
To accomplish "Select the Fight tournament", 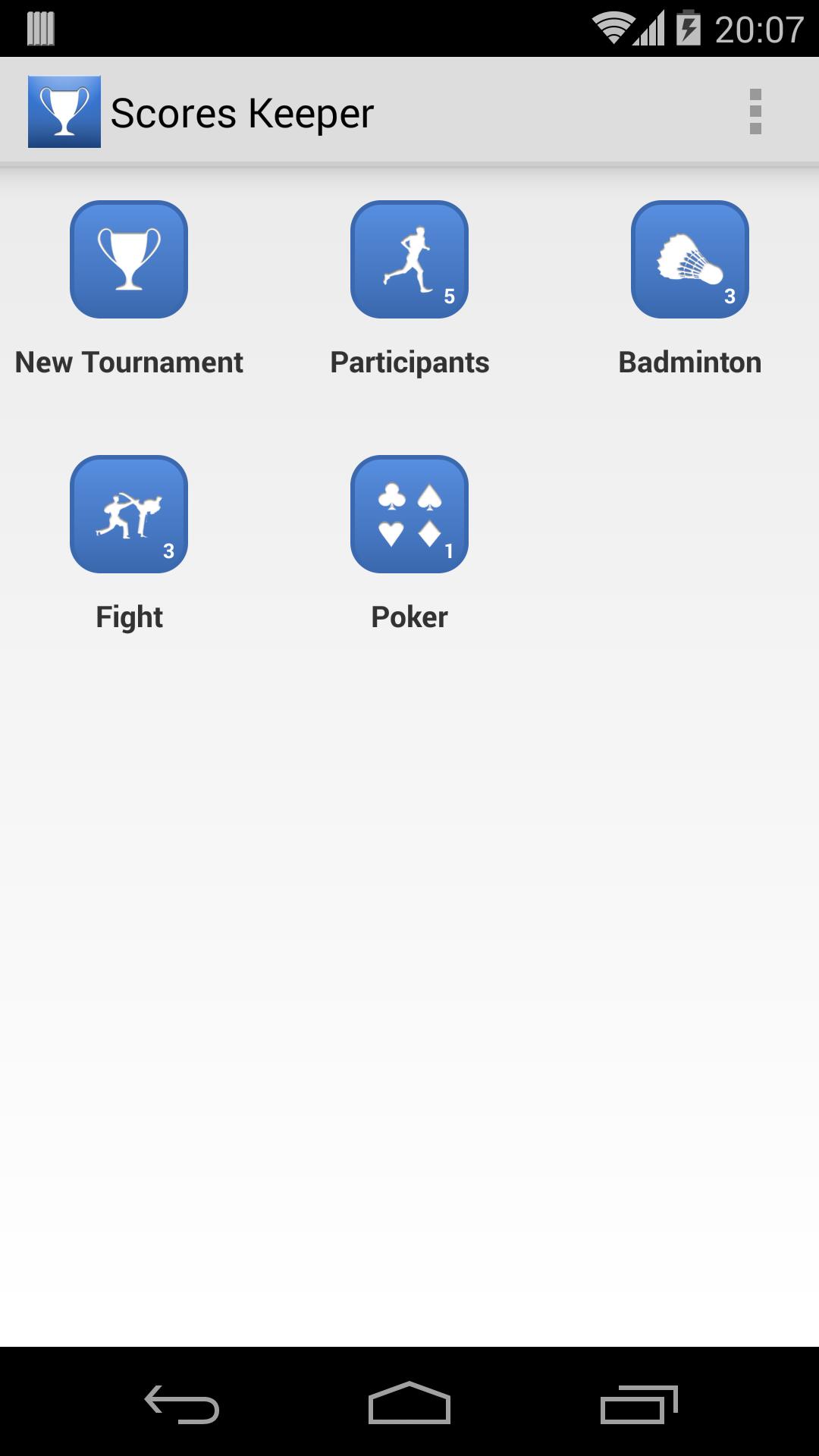I will tap(129, 514).
